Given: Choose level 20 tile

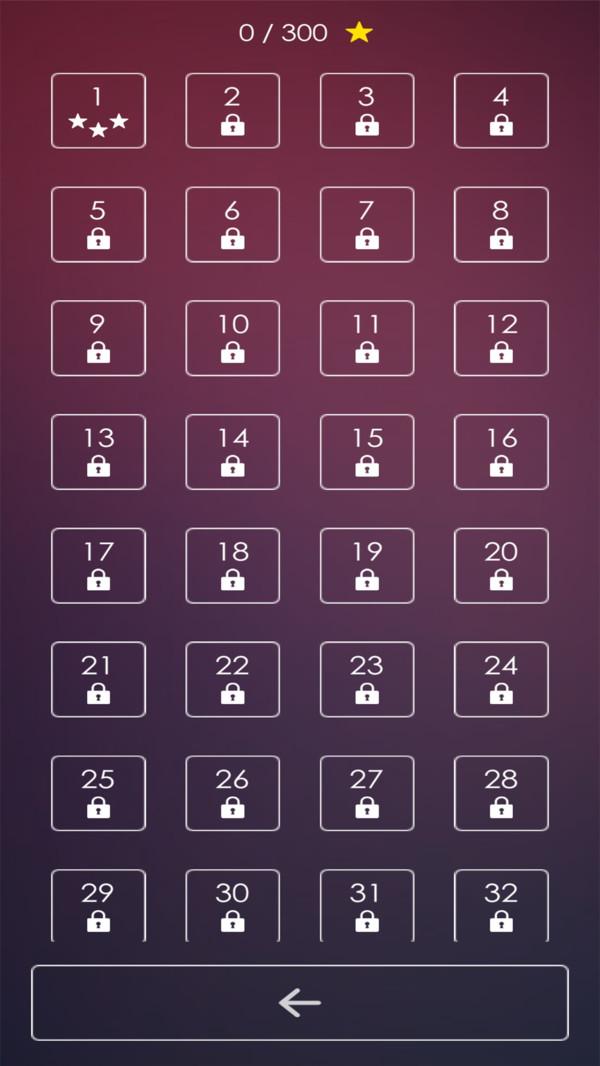Looking at the screenshot, I should tap(501, 566).
